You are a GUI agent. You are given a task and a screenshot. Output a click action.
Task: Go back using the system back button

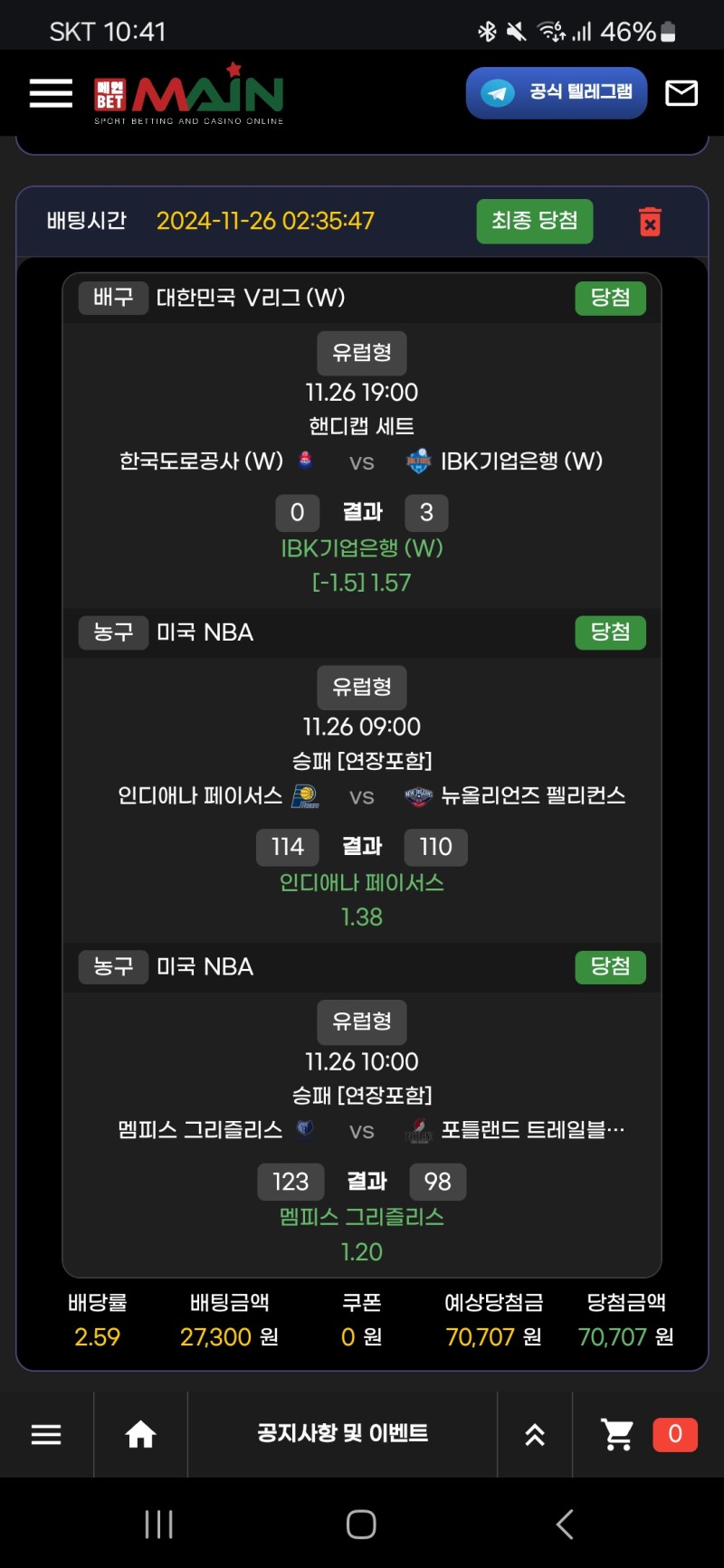(565, 1525)
